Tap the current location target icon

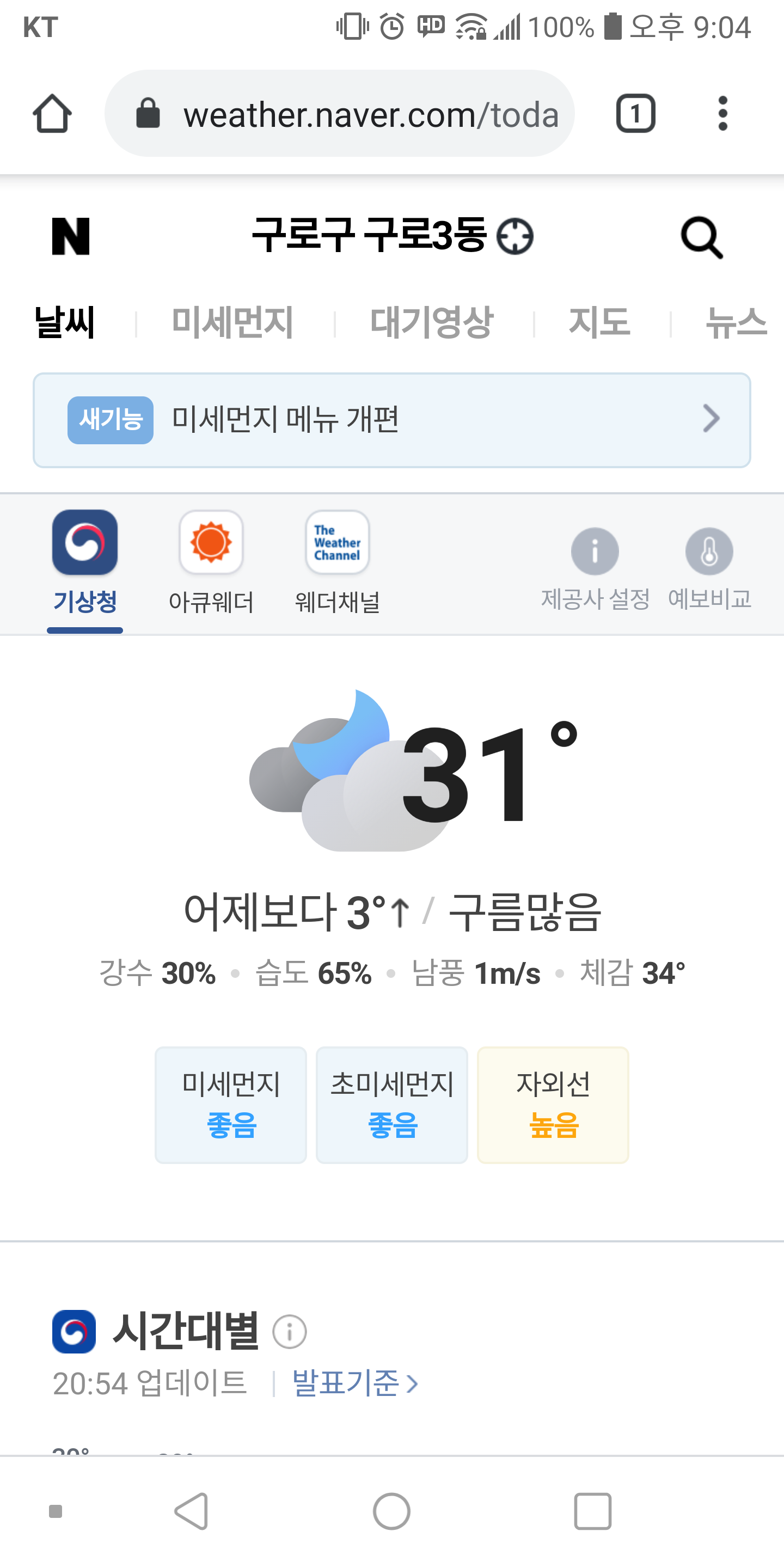point(515,236)
